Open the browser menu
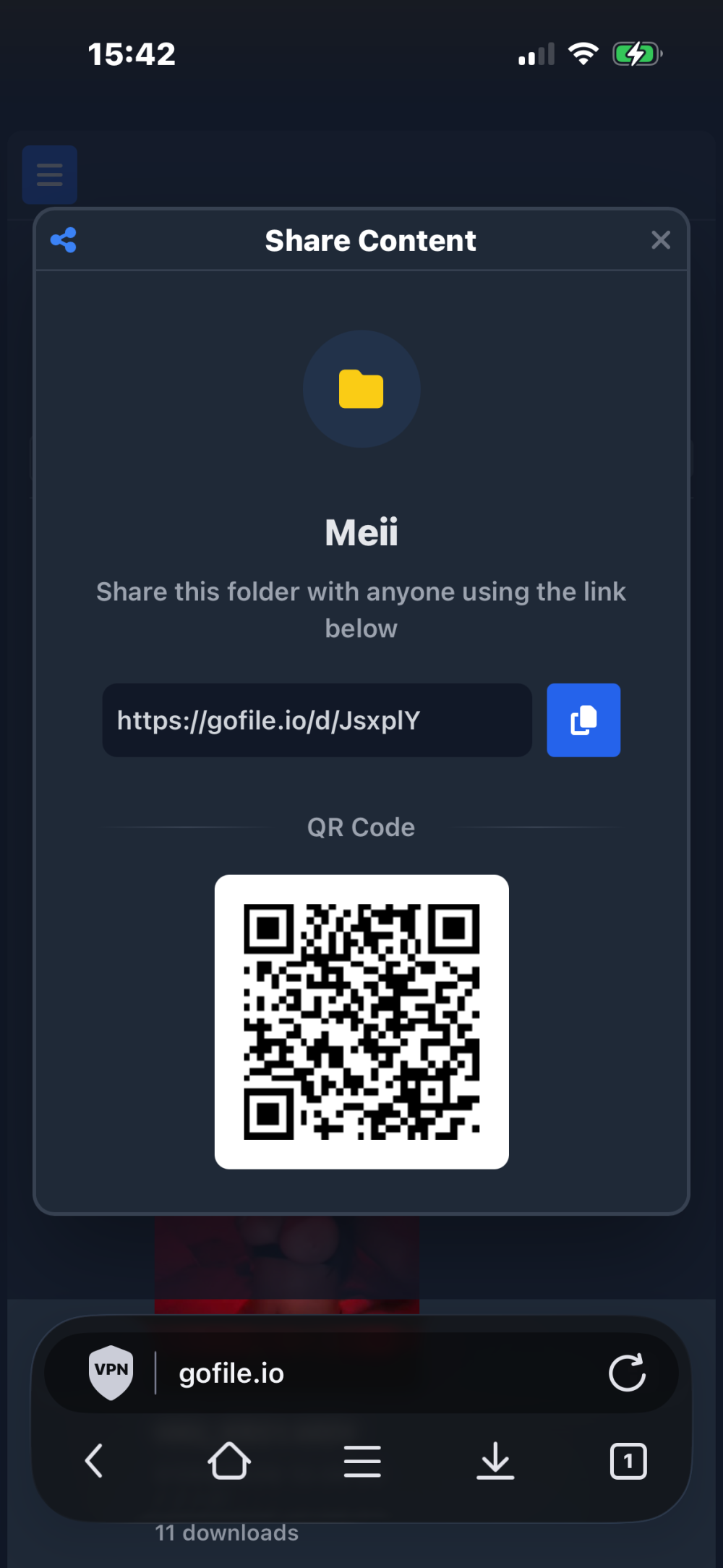 [x=362, y=1461]
